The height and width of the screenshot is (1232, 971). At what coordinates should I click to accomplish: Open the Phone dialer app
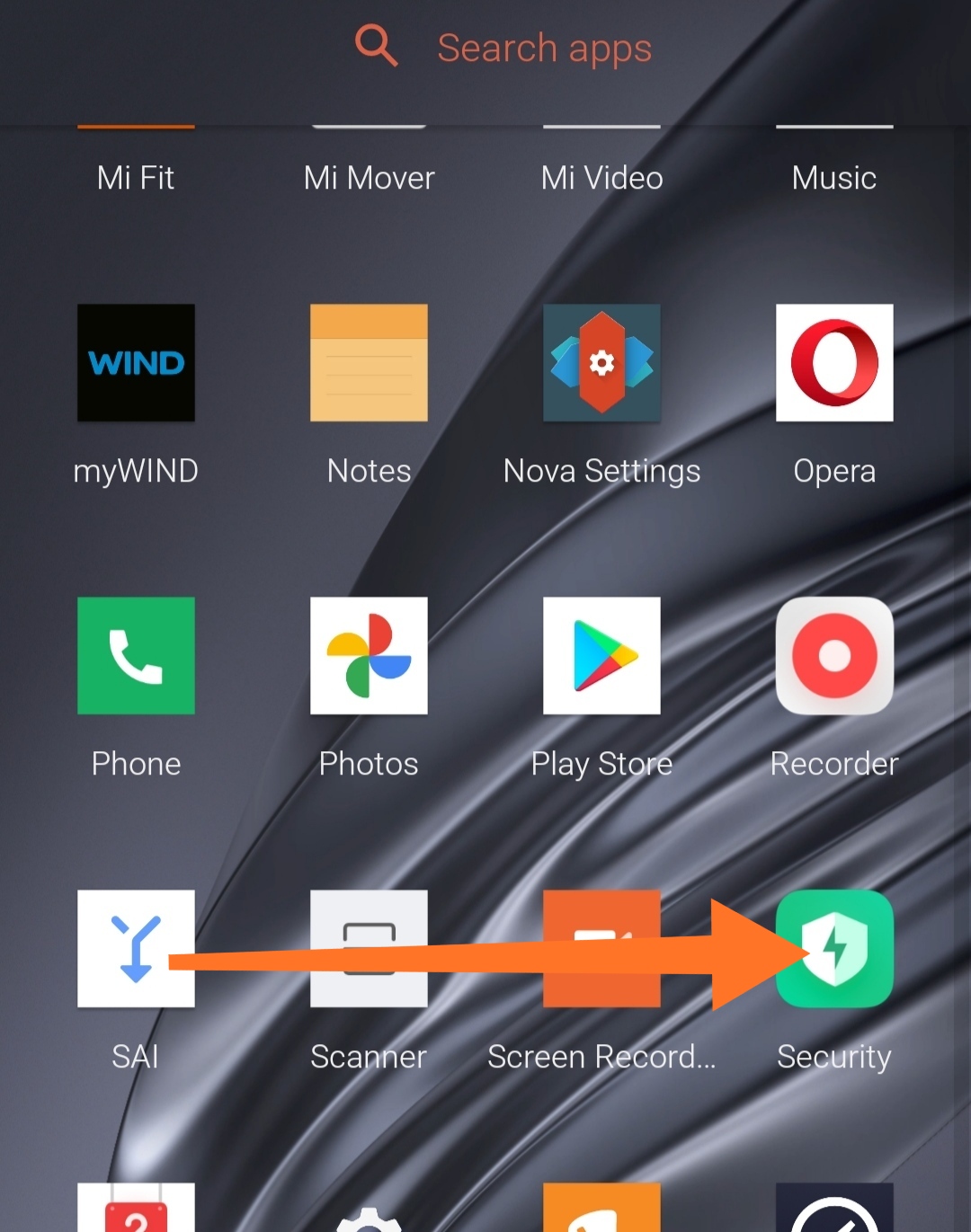tap(136, 656)
